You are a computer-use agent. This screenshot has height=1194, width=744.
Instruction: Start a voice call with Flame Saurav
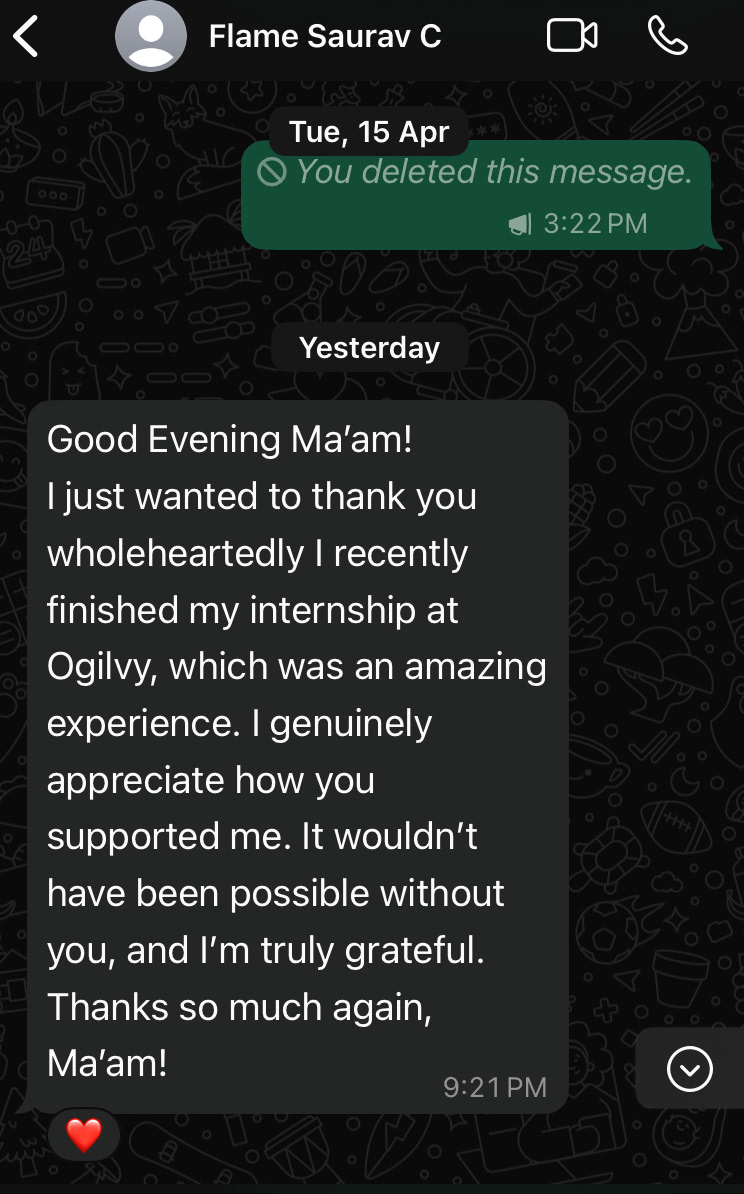tap(667, 37)
